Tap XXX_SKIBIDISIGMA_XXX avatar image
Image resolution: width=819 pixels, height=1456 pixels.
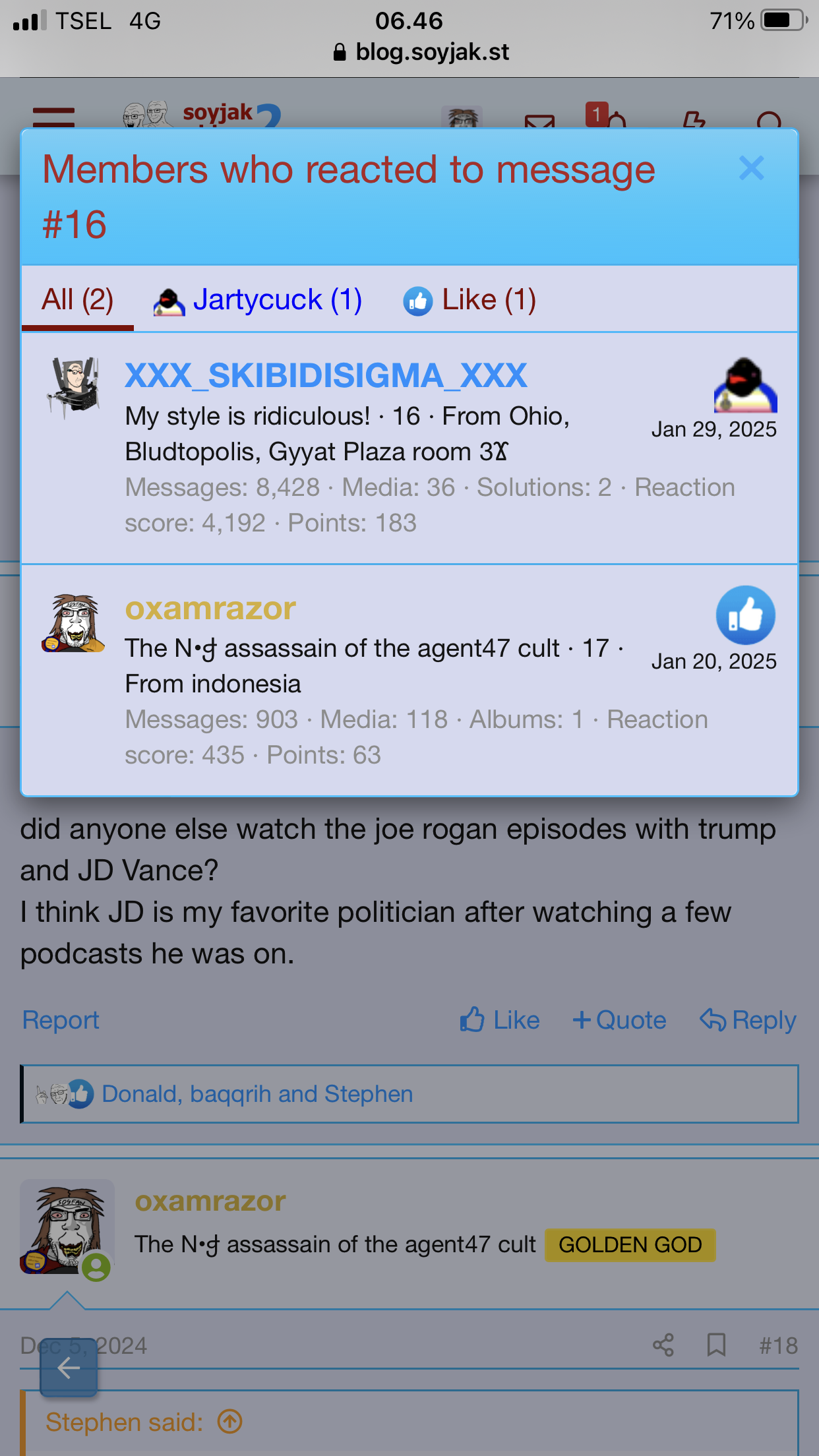point(73,388)
